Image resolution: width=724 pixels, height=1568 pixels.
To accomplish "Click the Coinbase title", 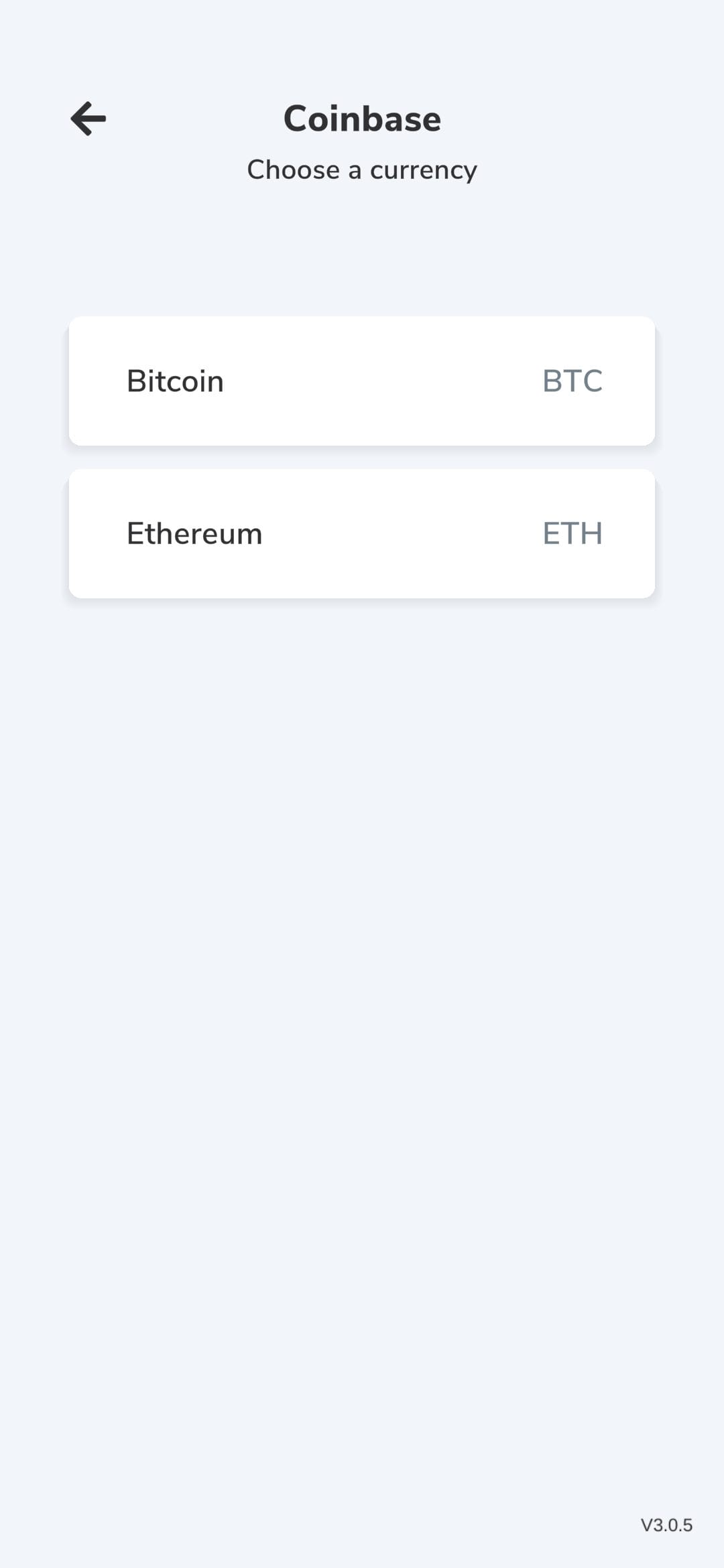I will (362, 119).
